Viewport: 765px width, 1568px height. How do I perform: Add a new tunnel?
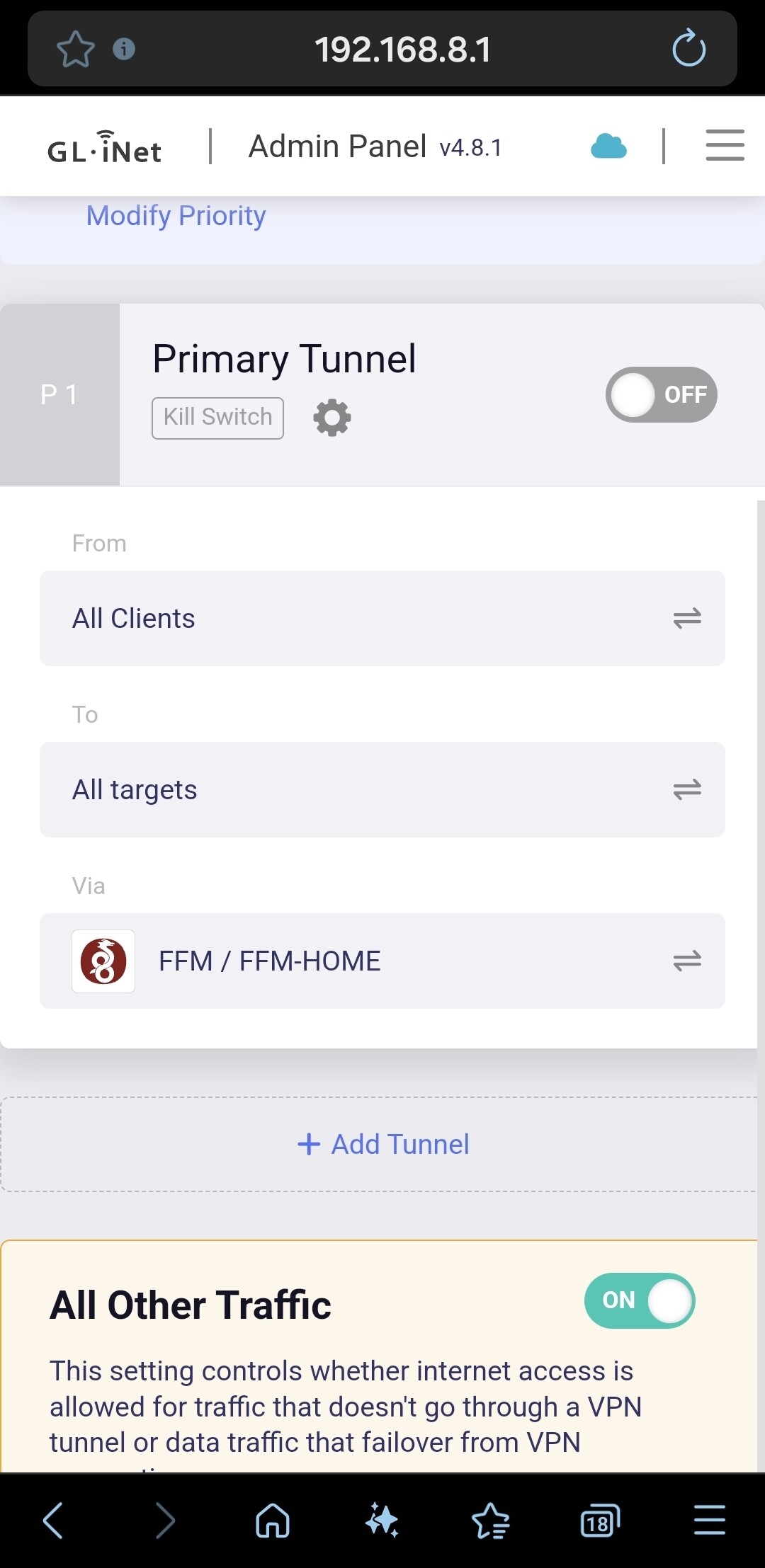coord(382,1144)
